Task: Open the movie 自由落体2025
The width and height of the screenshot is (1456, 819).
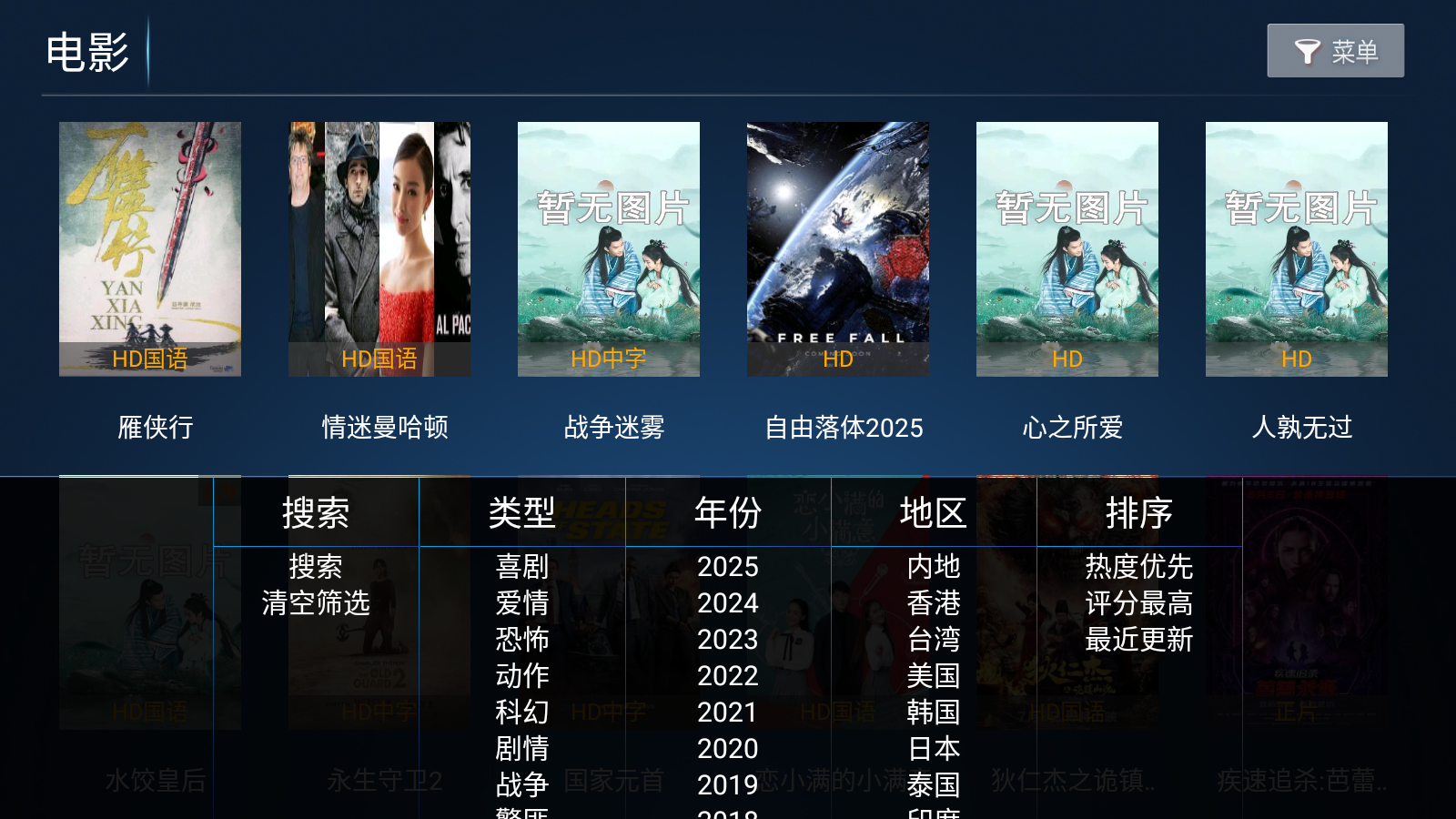Action: 838,248
